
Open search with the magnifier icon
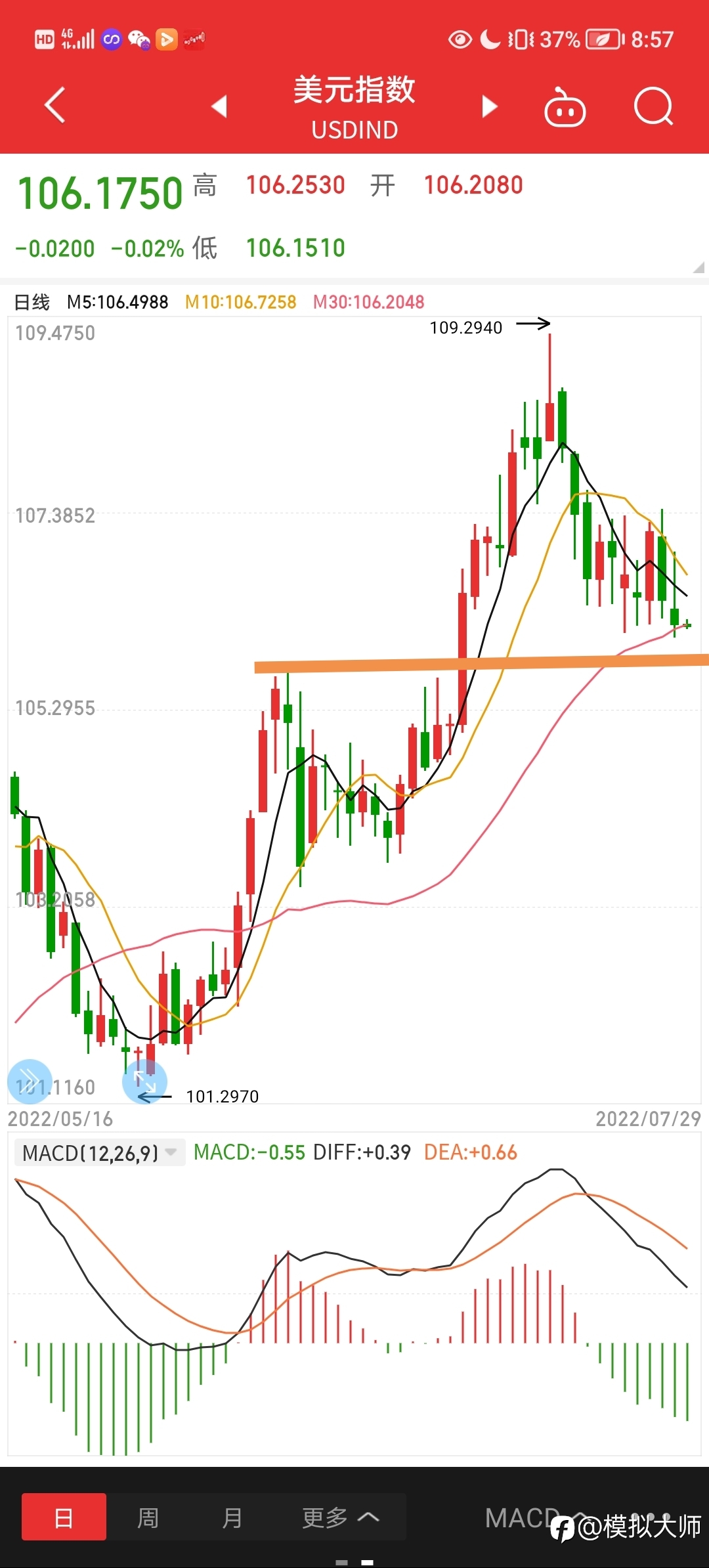tap(654, 106)
